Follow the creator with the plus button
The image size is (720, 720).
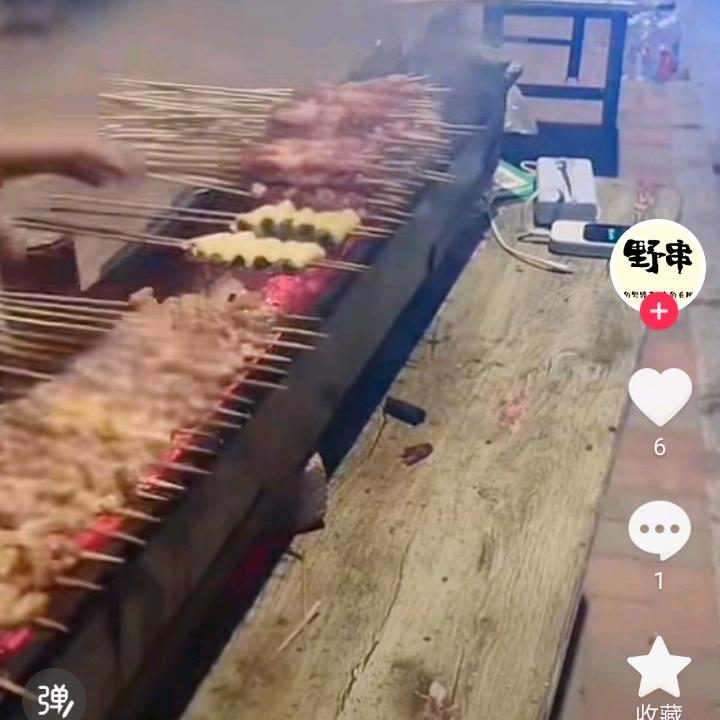coord(658,312)
